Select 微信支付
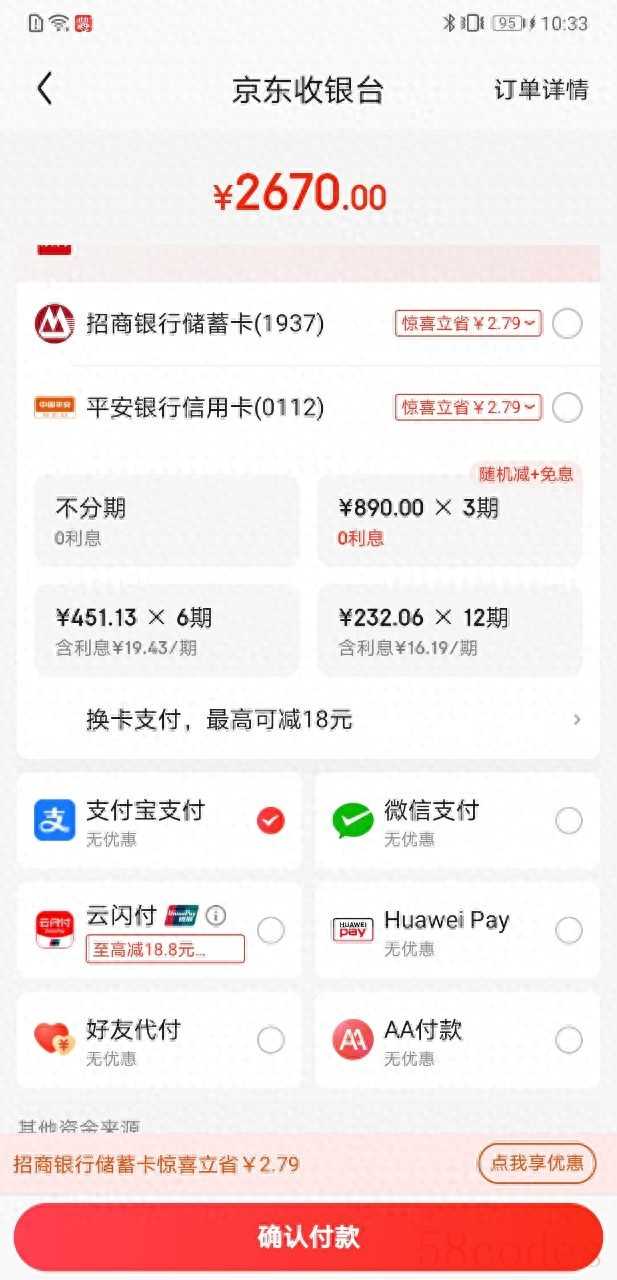617x1280 pixels. pos(568,821)
